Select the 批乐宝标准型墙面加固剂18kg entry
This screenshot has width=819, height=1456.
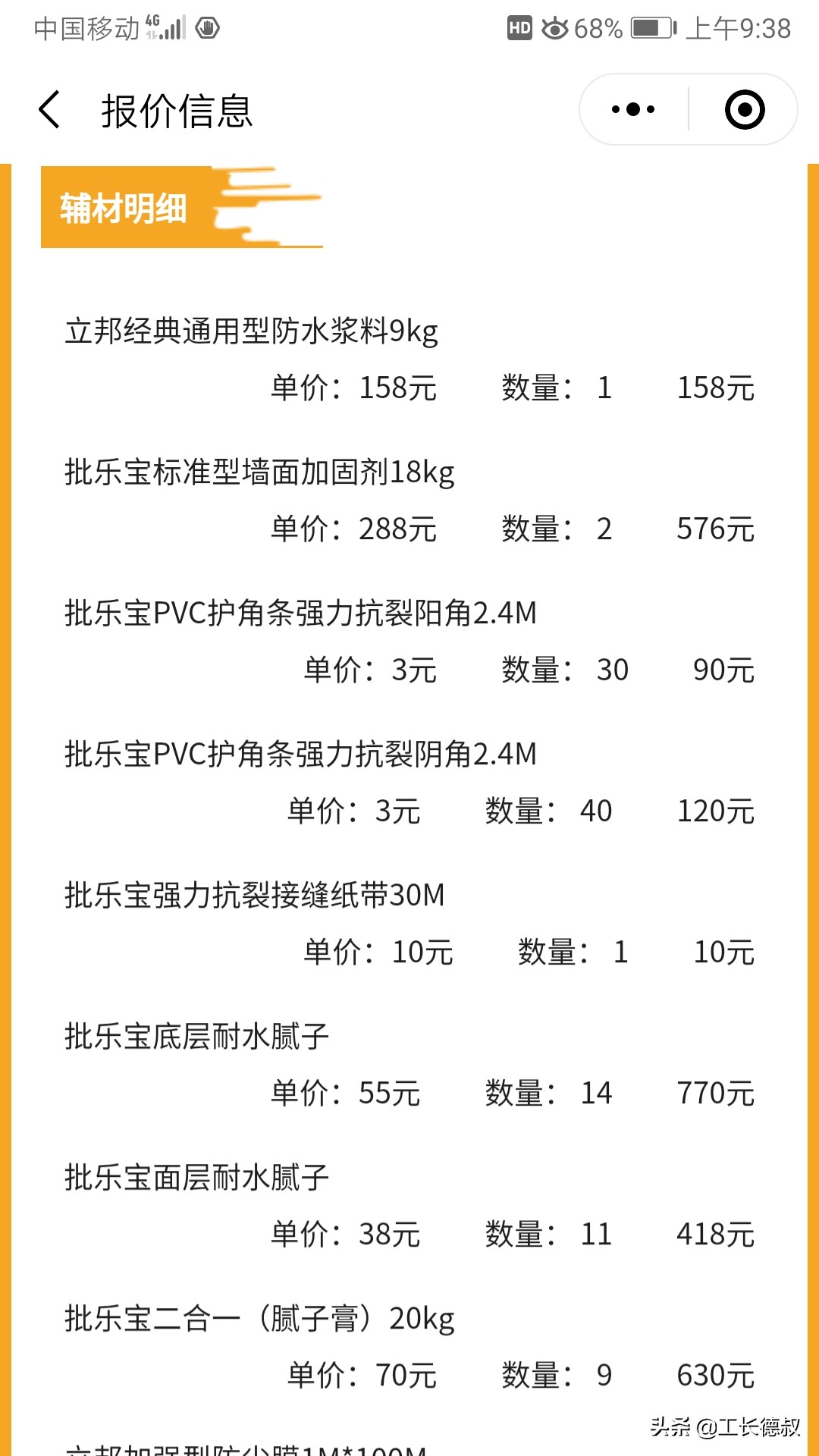pyautogui.click(x=258, y=472)
